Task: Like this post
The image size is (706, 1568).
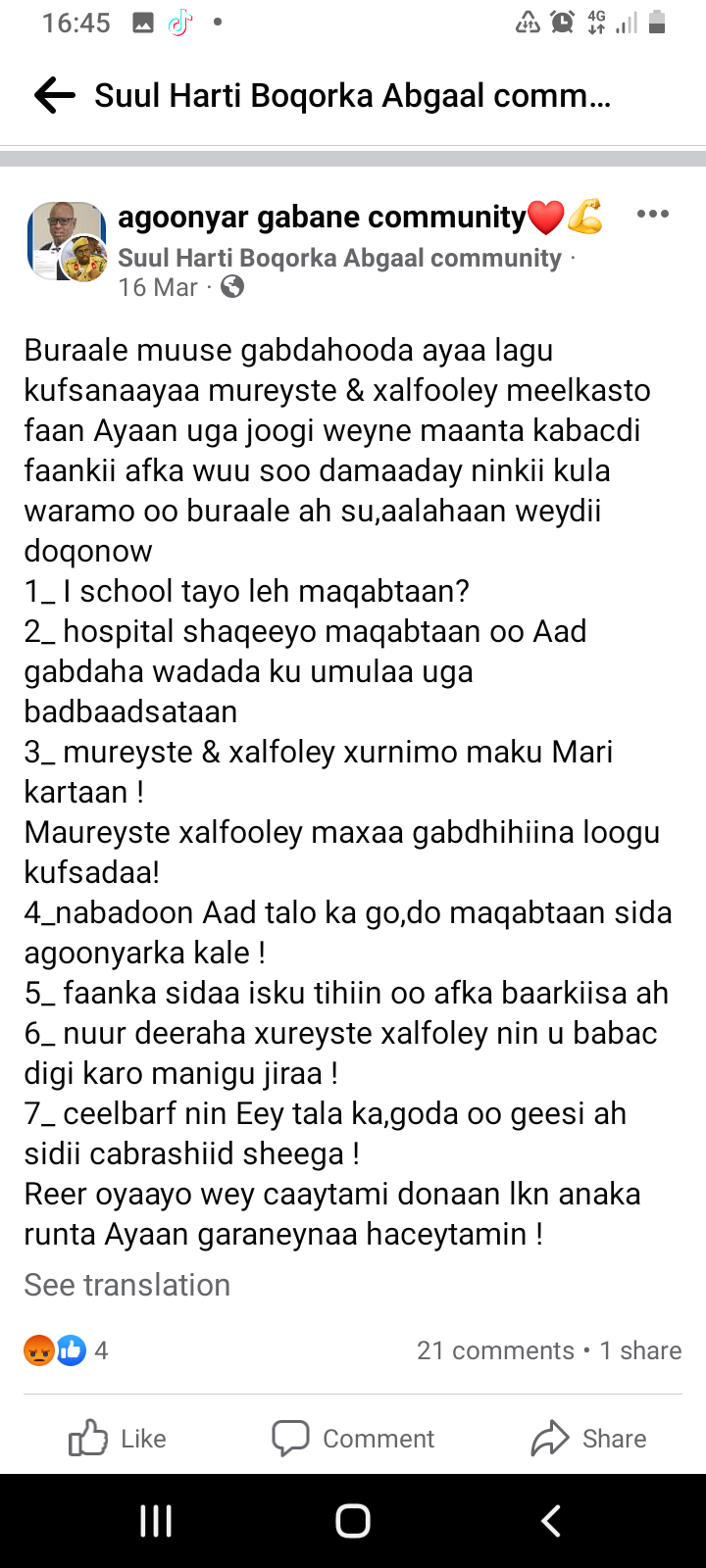Action: [118, 1439]
